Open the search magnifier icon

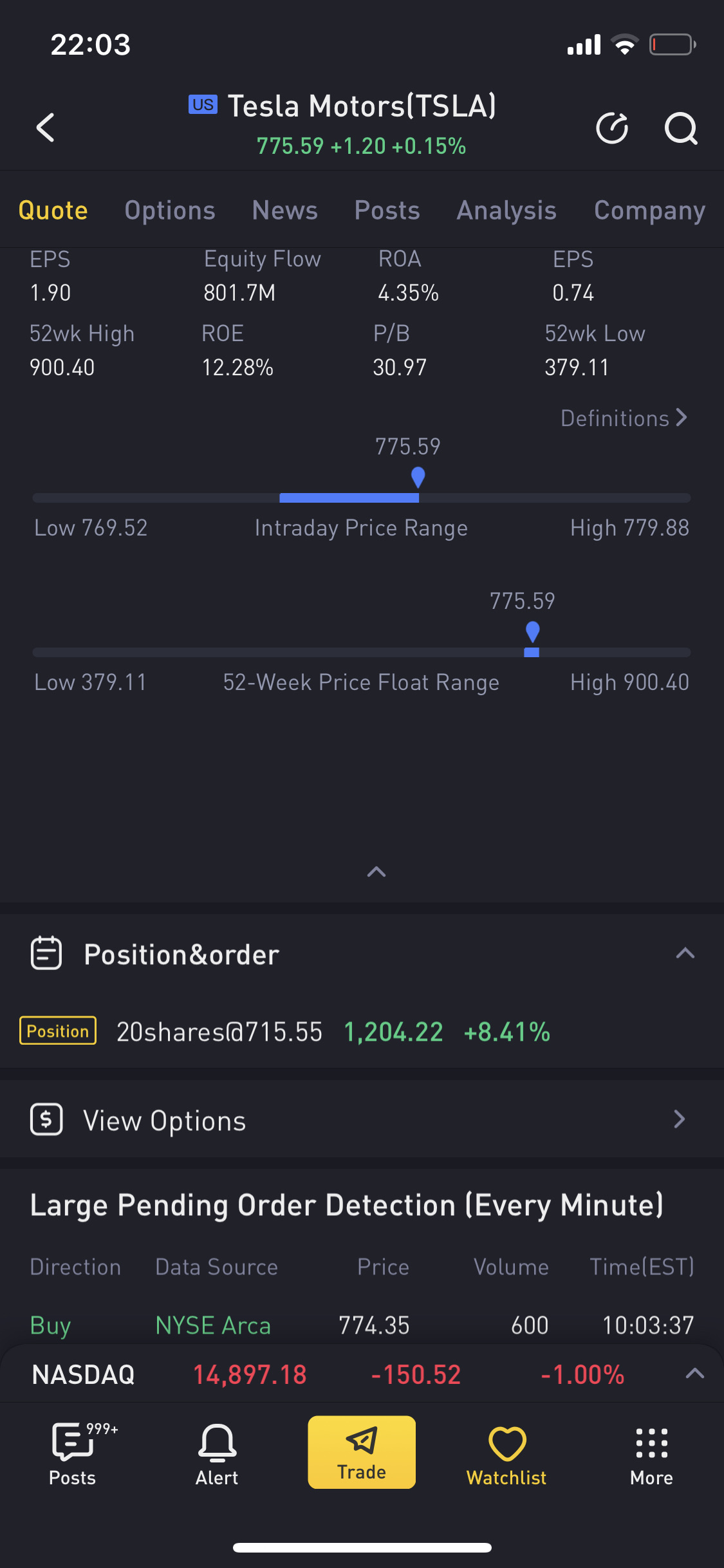pos(681,128)
